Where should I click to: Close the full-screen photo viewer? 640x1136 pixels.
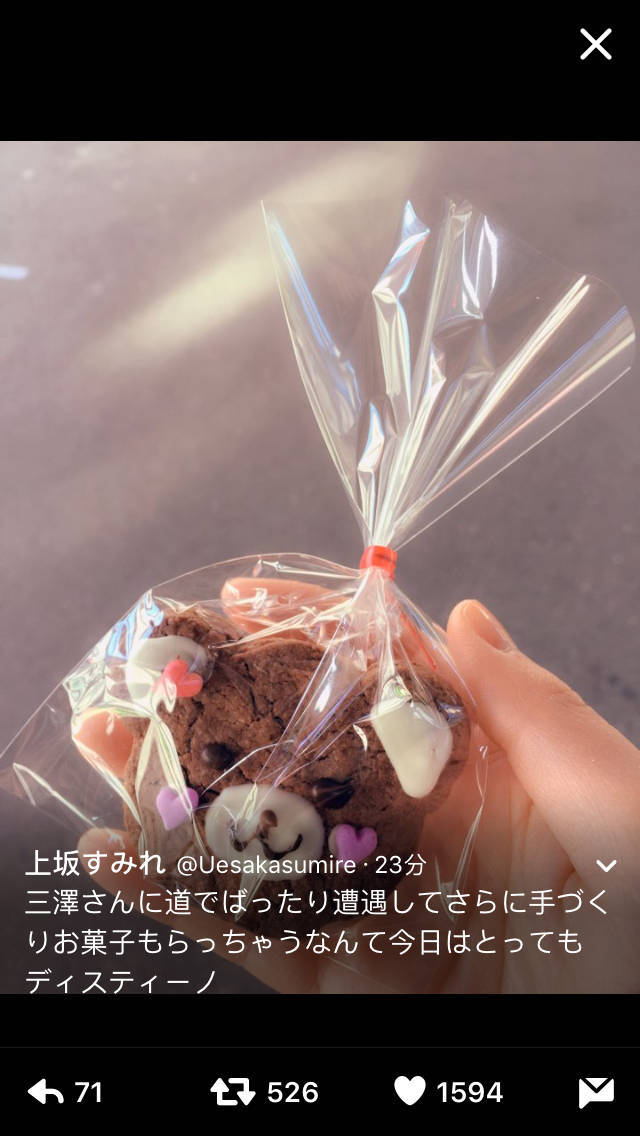click(x=596, y=44)
